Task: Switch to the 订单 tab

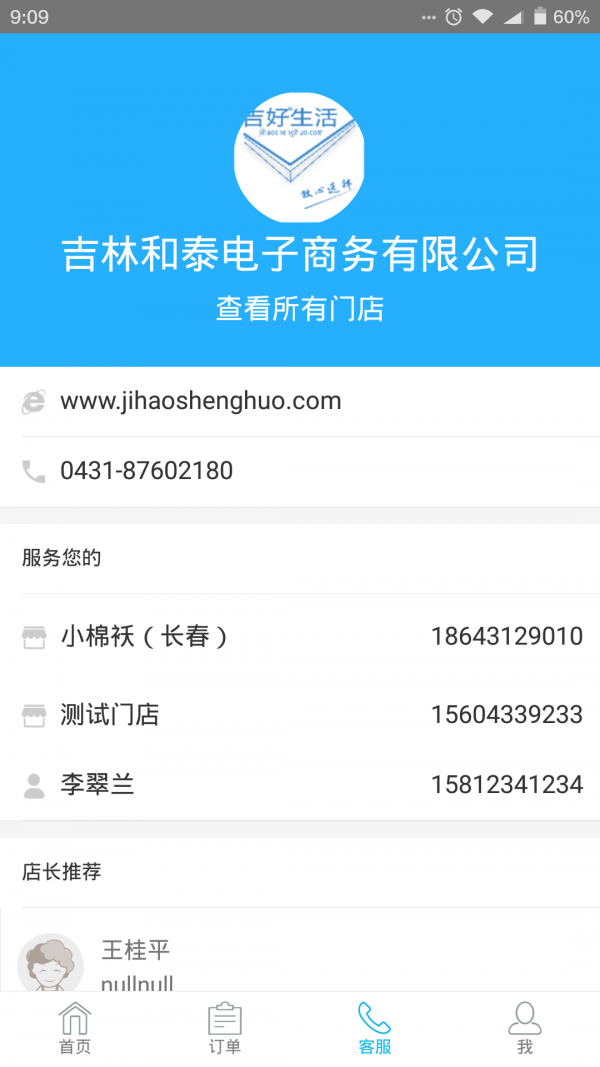Action: tap(225, 1029)
